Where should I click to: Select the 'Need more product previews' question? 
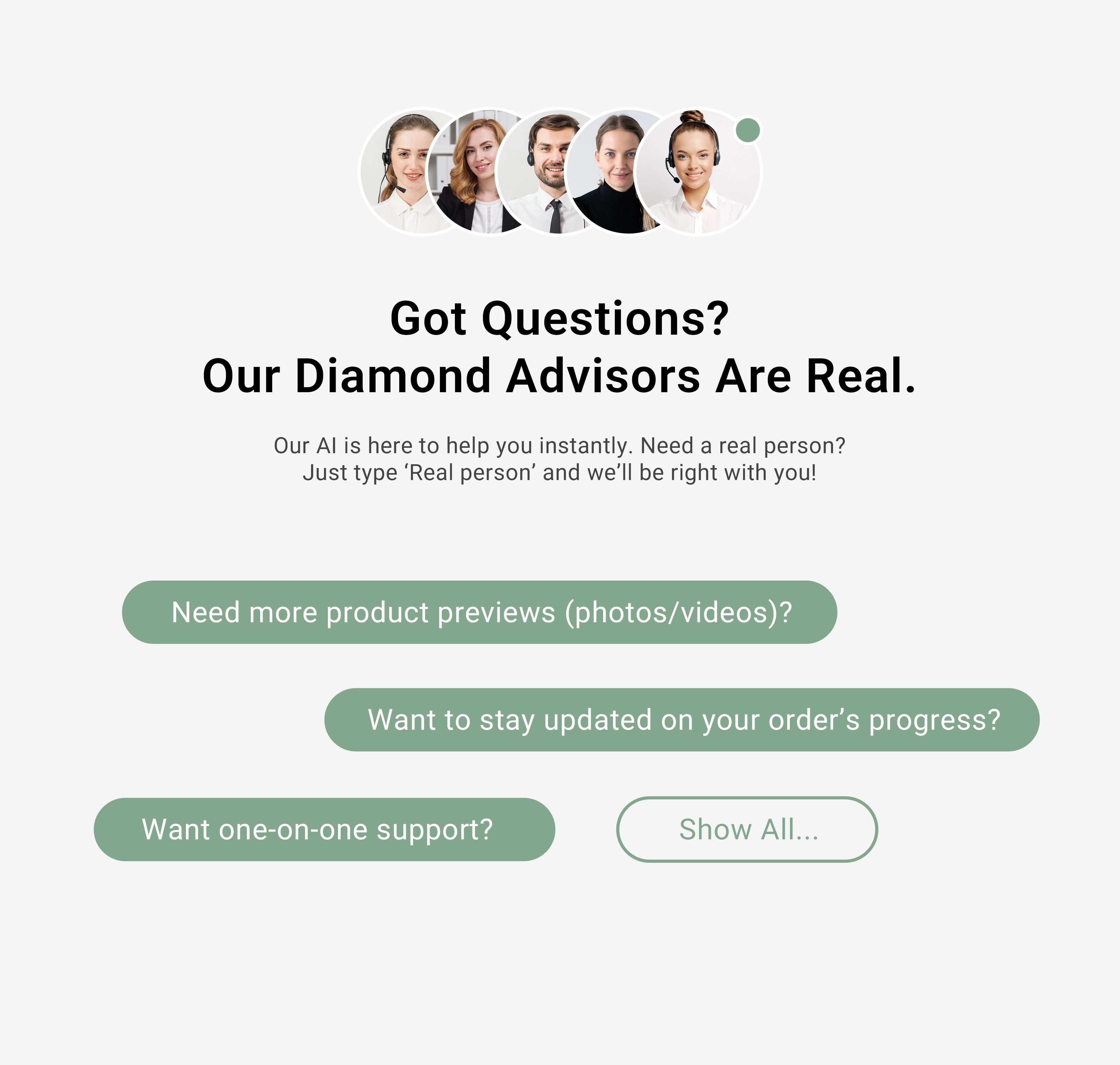click(x=479, y=612)
